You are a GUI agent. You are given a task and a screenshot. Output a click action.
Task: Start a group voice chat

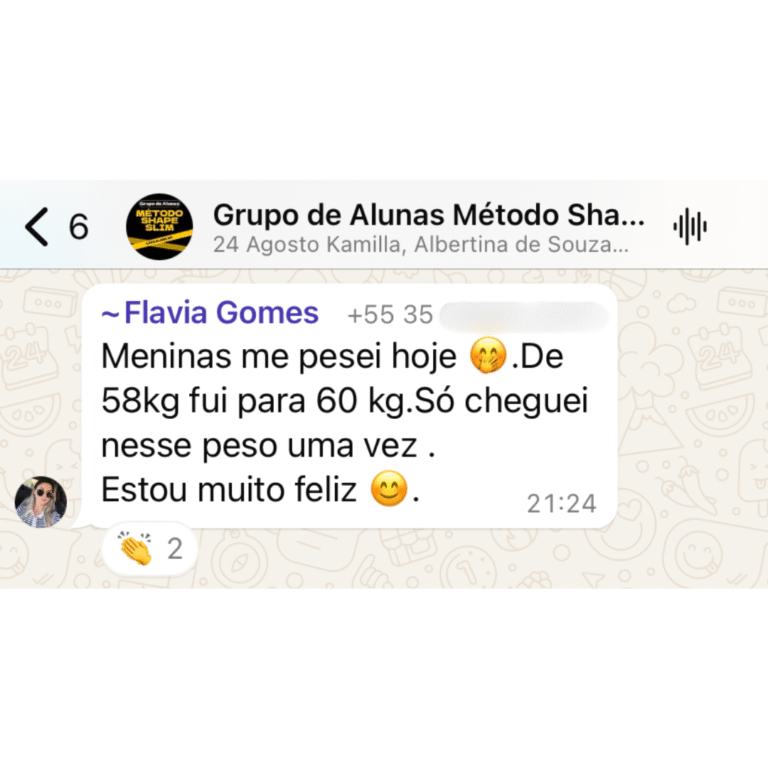(x=690, y=226)
